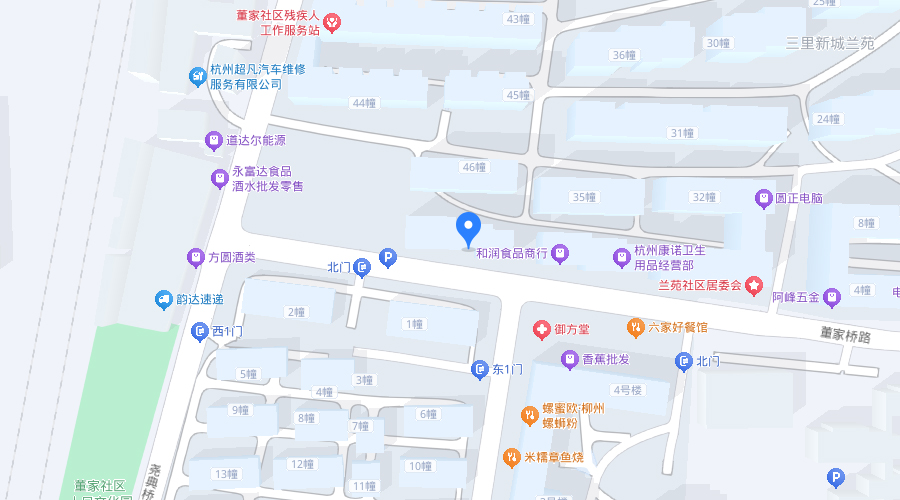Select the 御方堂 pharmacy marker
The height and width of the screenshot is (500, 900).
(x=541, y=328)
